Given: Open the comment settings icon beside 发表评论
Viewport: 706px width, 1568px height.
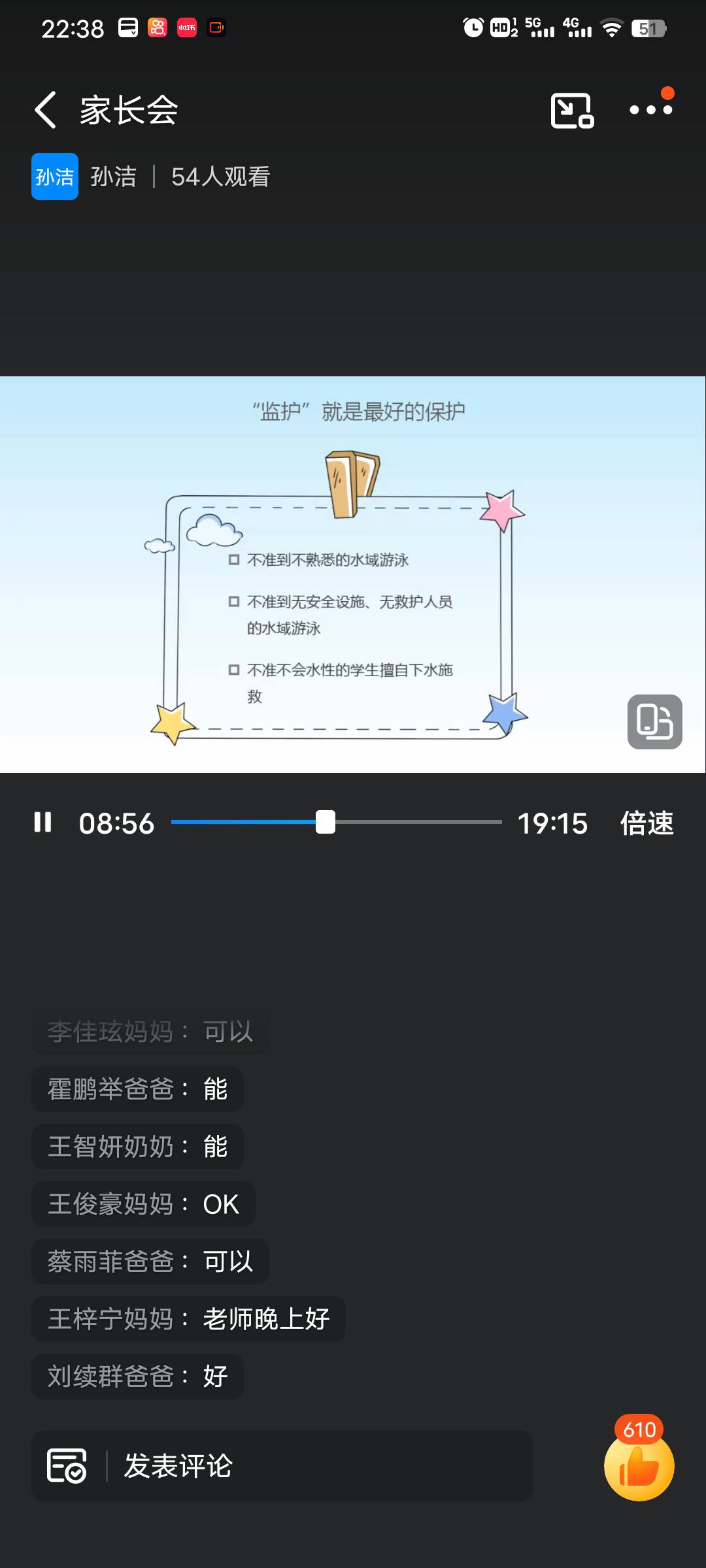Looking at the screenshot, I should click(66, 1466).
